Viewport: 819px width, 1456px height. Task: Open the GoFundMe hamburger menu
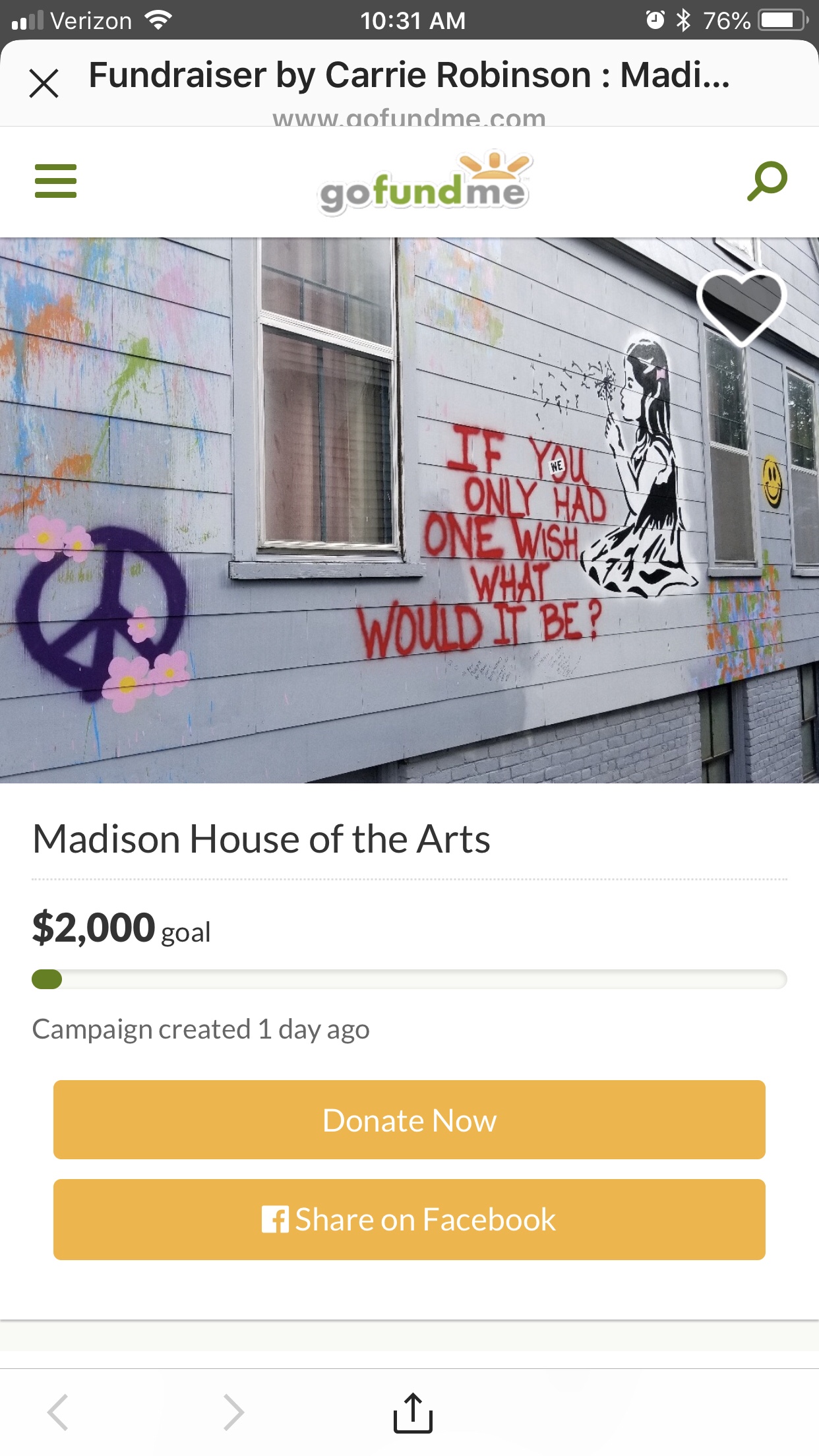(55, 181)
